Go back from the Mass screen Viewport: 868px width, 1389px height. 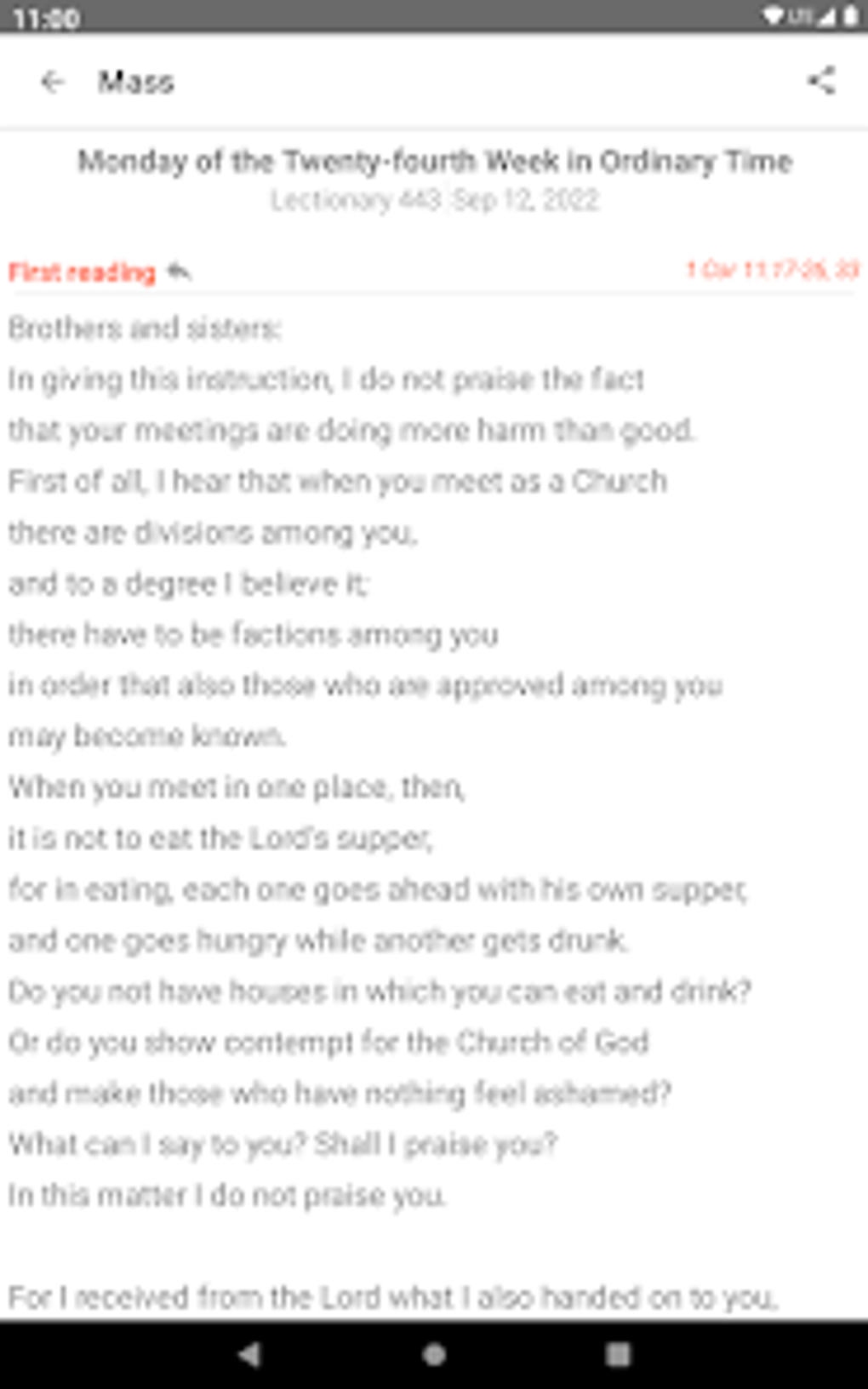pos(53,82)
